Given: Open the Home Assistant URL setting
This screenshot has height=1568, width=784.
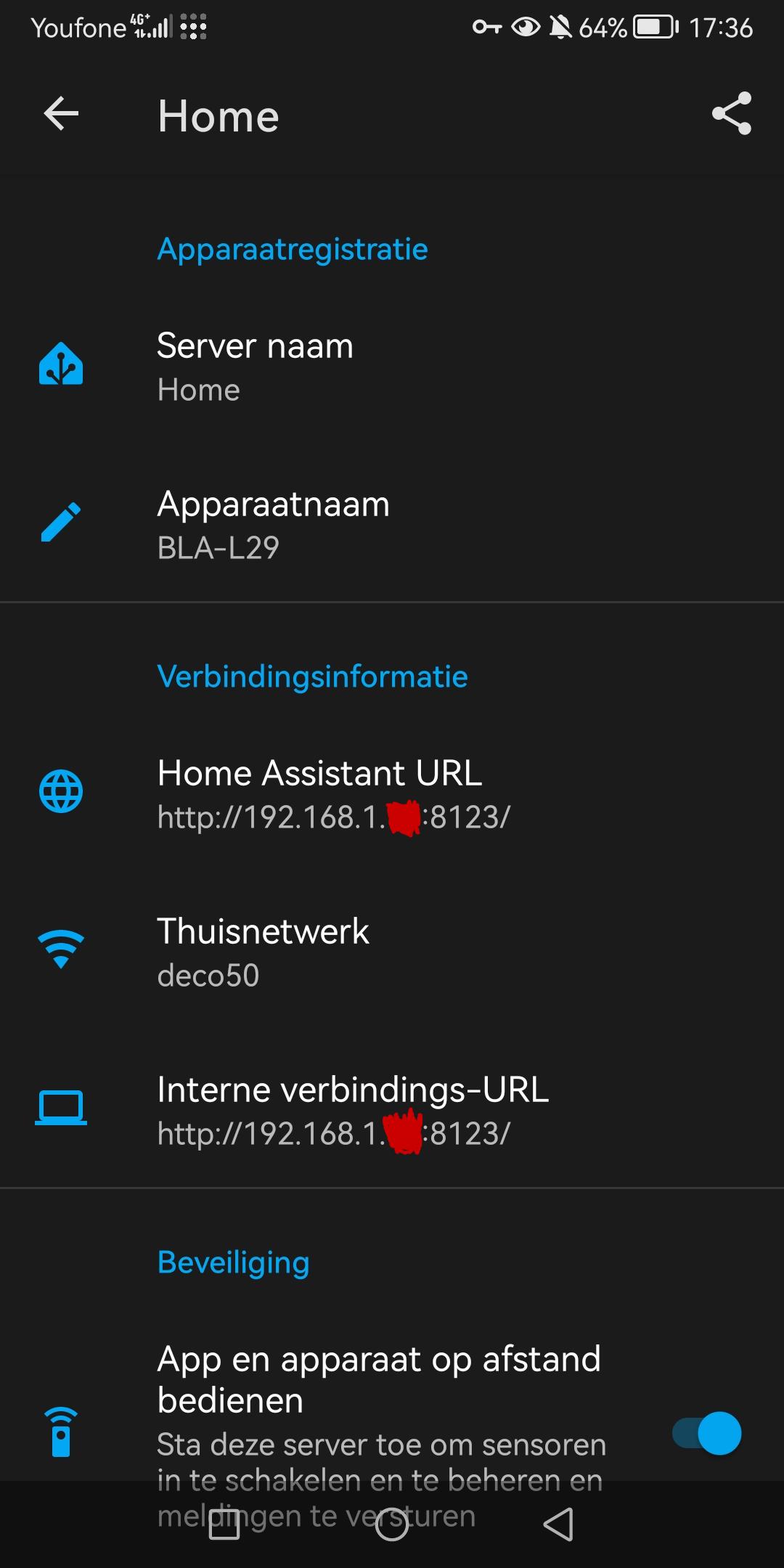Looking at the screenshot, I should [x=392, y=793].
